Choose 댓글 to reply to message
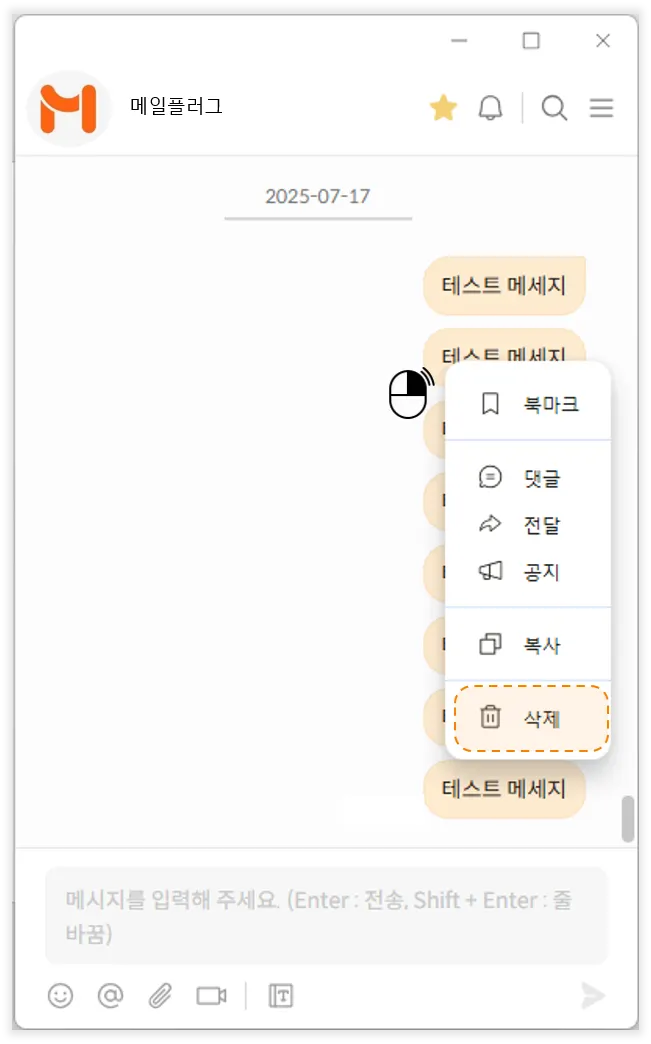Screen dimensions: 651x1044 pyautogui.click(x=528, y=478)
